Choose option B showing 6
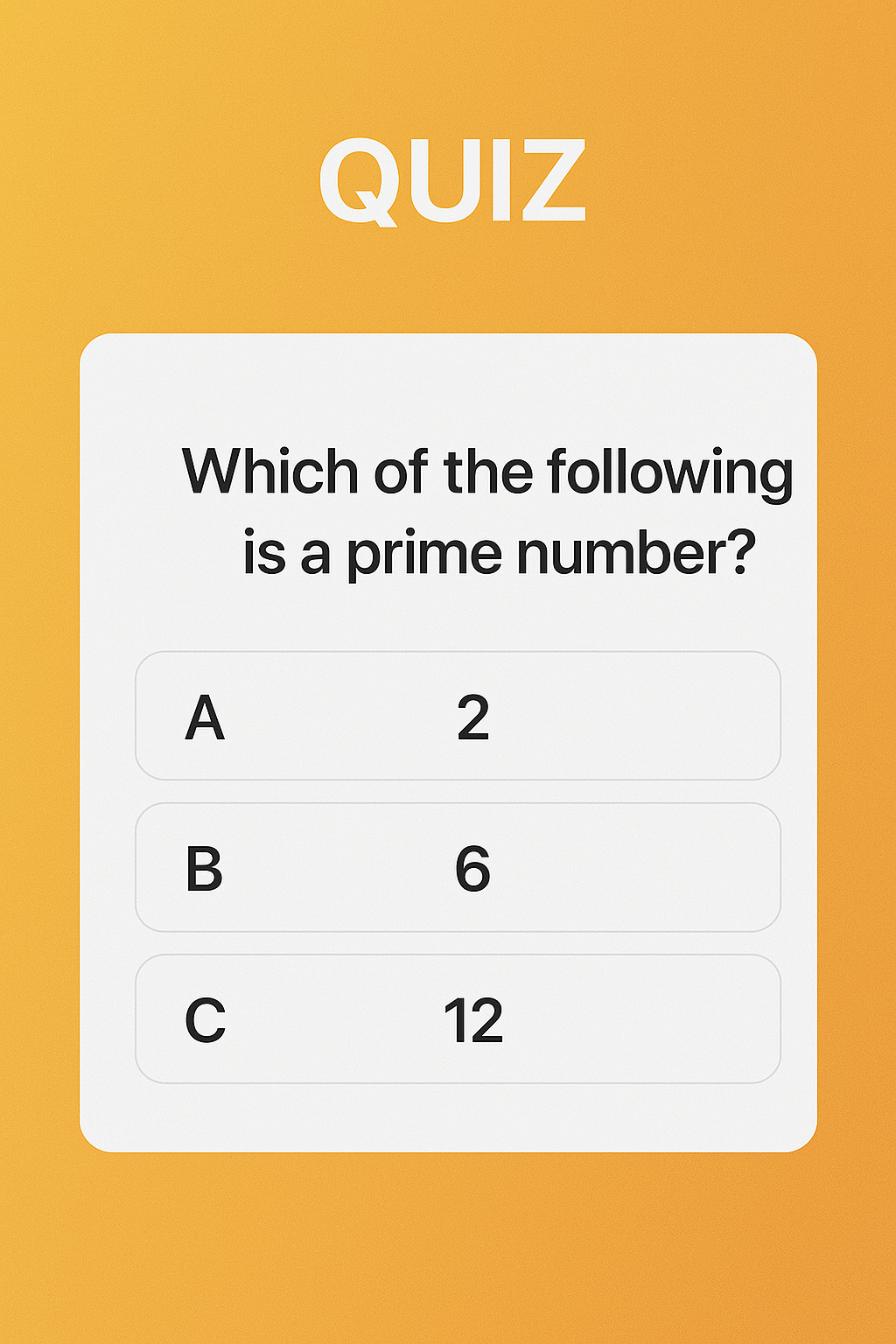 point(458,867)
